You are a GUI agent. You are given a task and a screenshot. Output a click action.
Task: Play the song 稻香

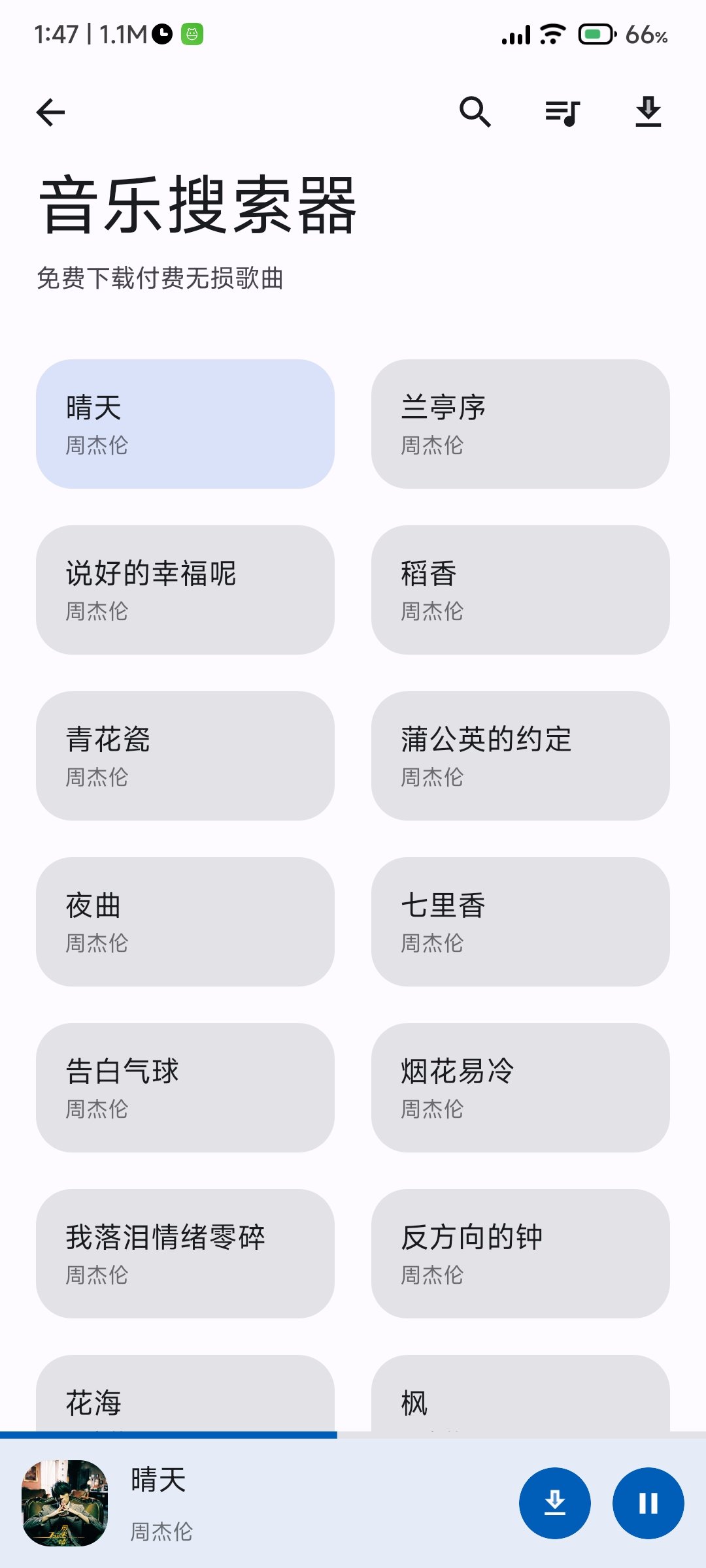(520, 590)
